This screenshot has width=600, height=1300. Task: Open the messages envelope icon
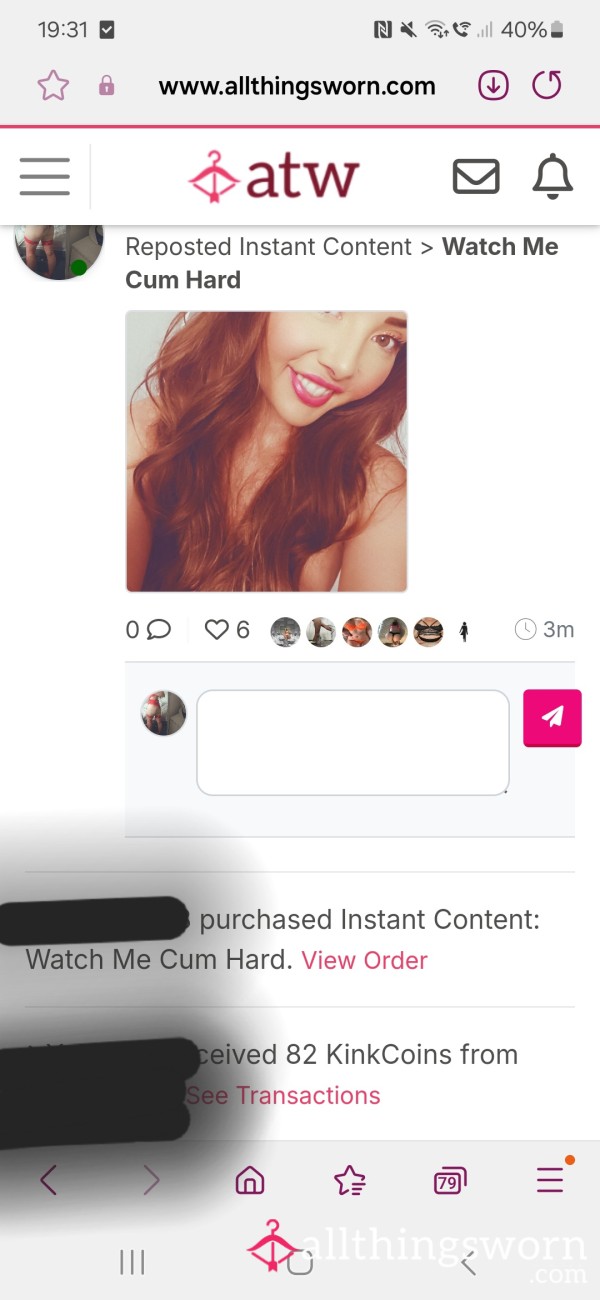coord(476,177)
